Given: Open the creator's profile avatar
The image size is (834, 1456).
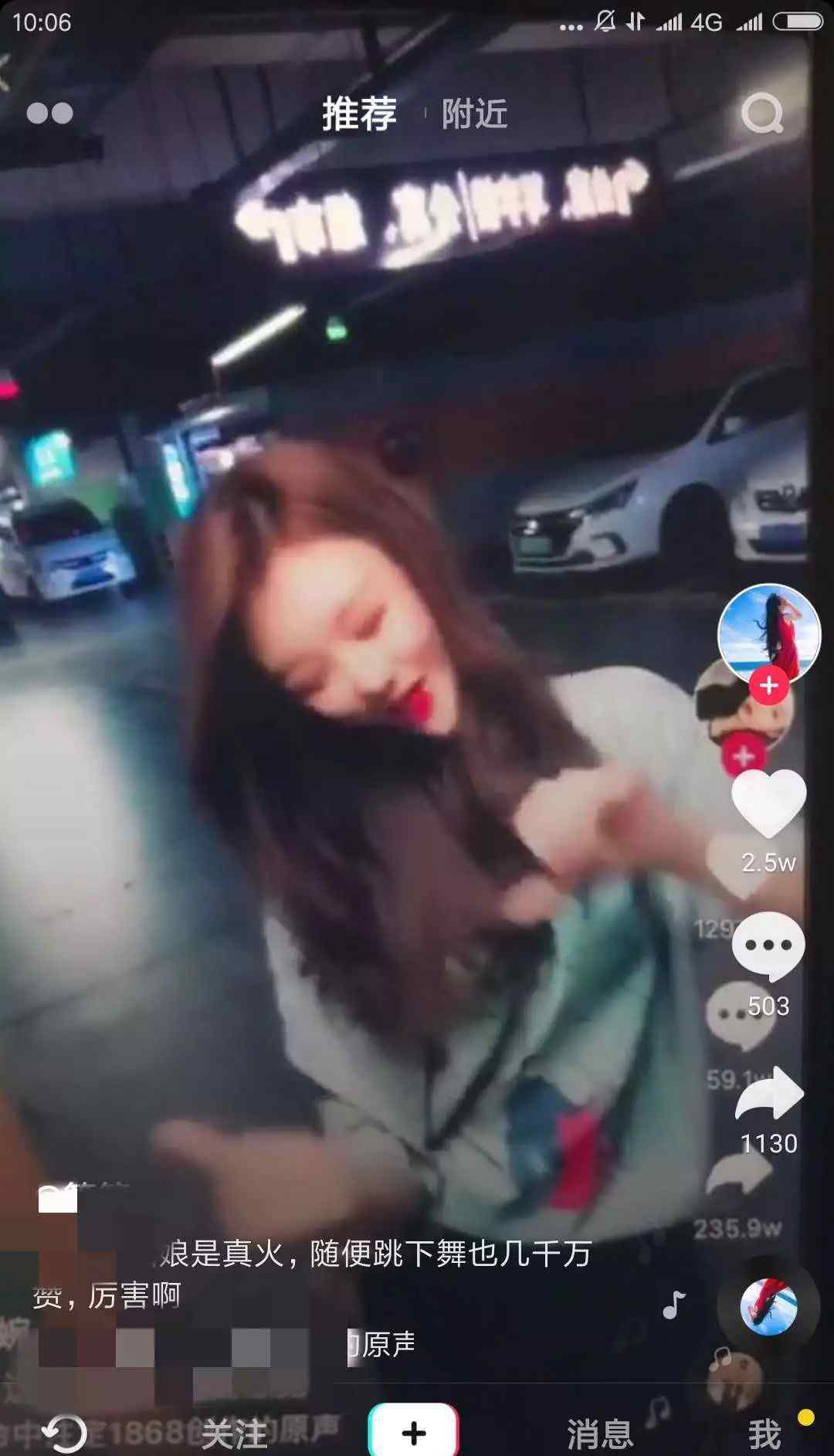Looking at the screenshot, I should [x=769, y=634].
